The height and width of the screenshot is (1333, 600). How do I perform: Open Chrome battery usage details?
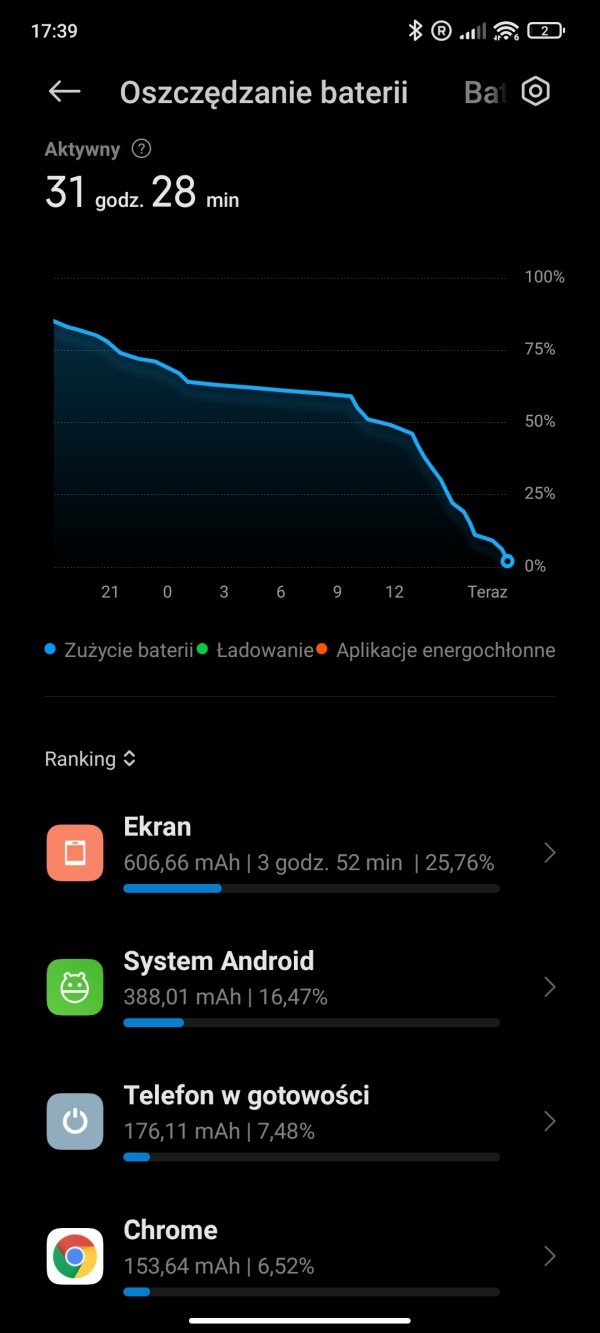tap(300, 1256)
